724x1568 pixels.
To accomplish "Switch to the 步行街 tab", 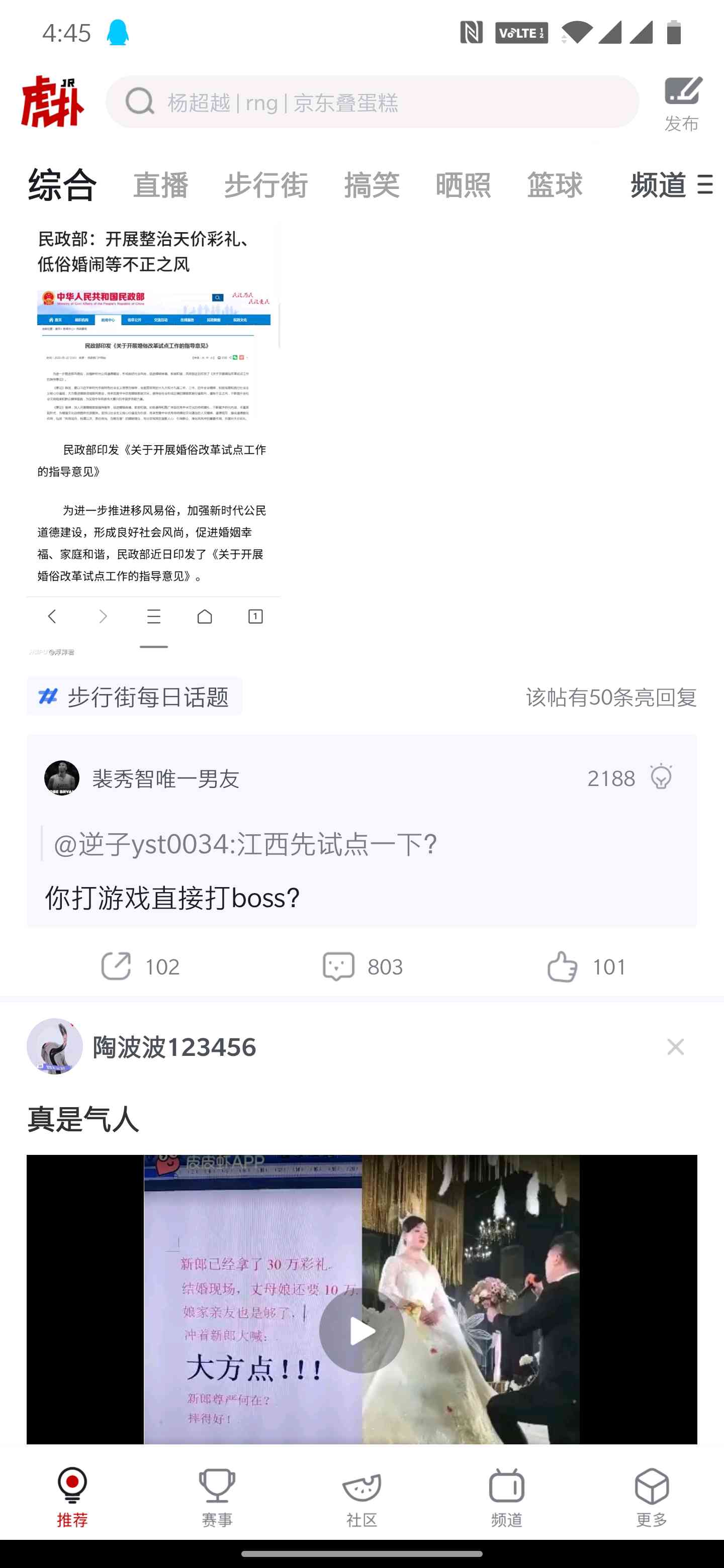I will tap(266, 184).
